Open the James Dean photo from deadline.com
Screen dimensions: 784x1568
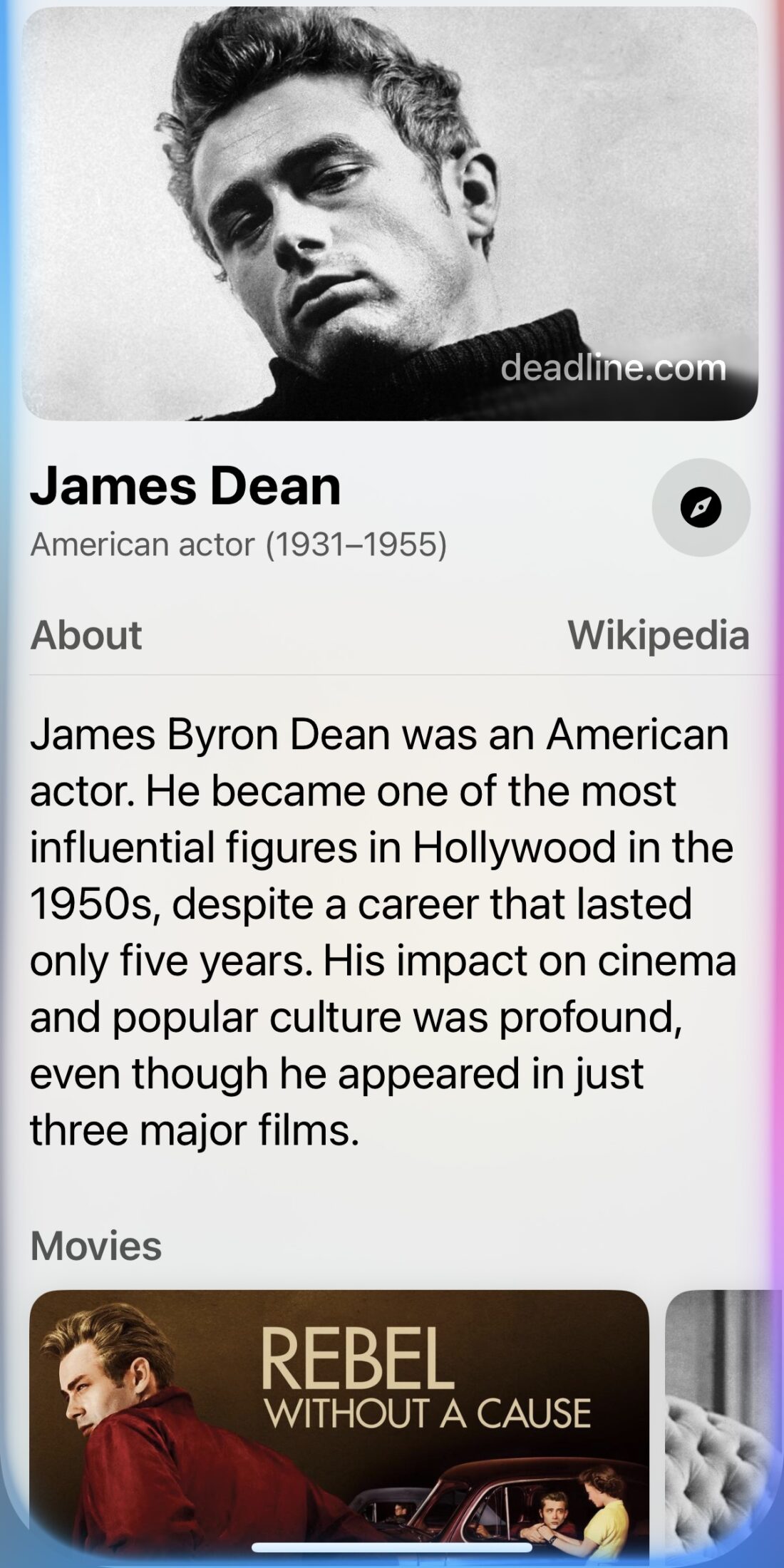click(x=390, y=214)
